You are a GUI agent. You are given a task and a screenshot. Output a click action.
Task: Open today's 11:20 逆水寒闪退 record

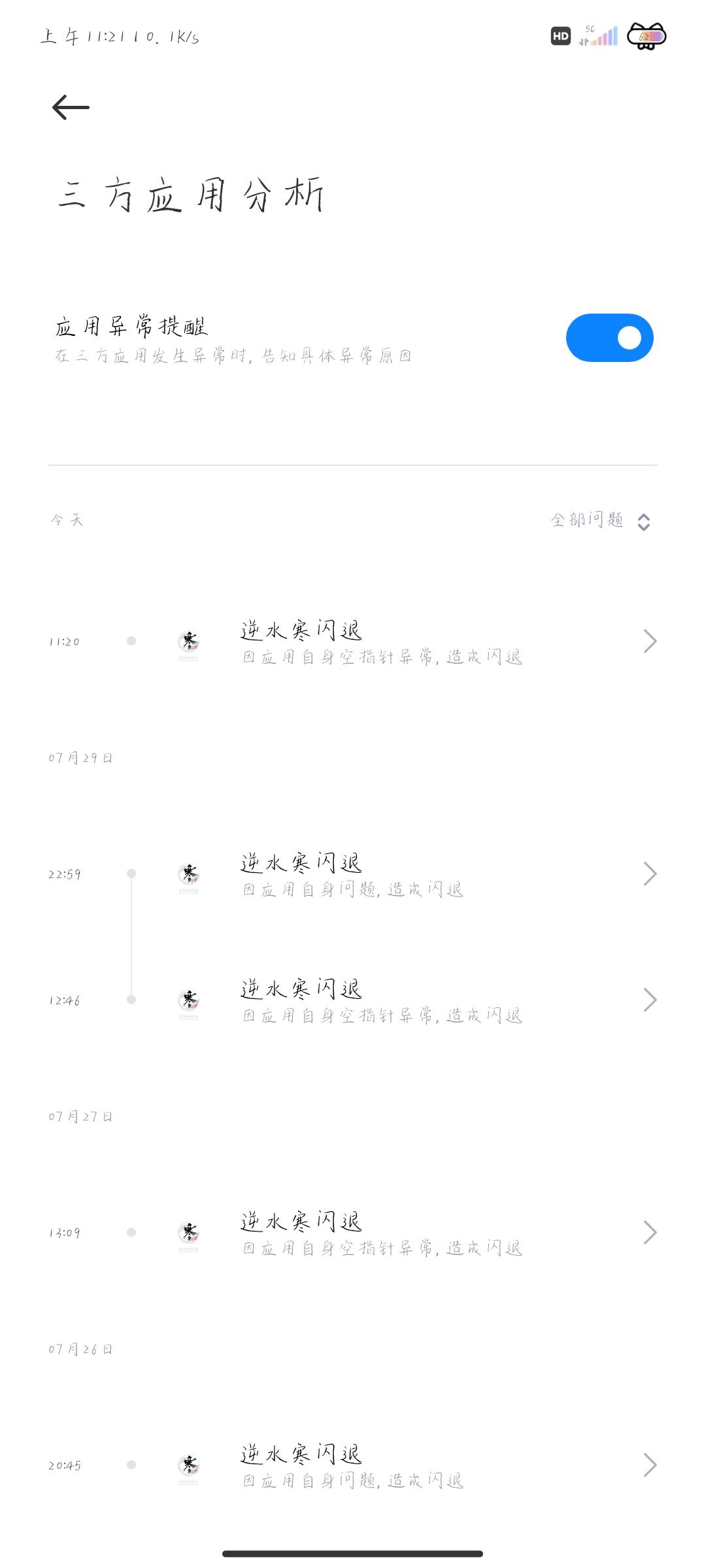pos(382,642)
